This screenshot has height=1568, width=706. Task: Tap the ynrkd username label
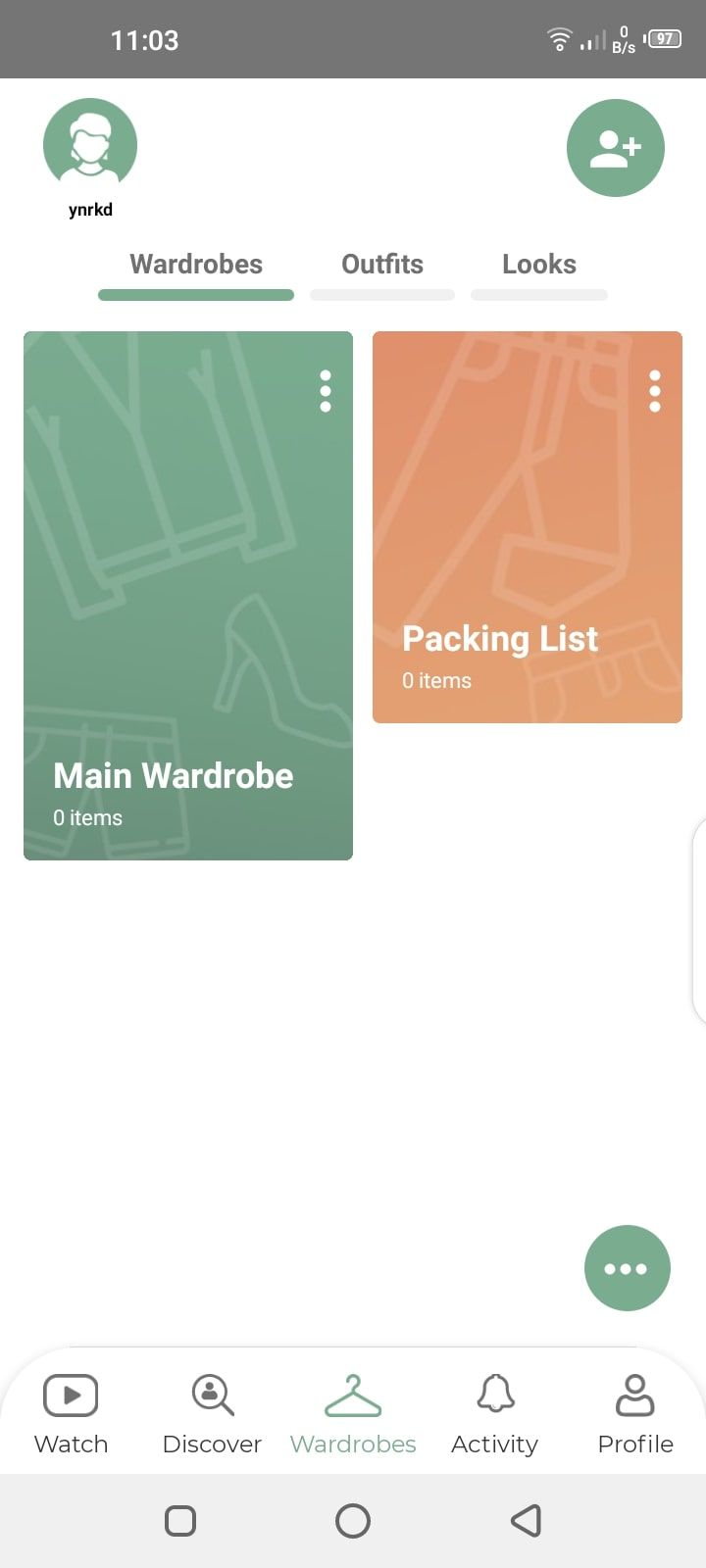coord(90,208)
